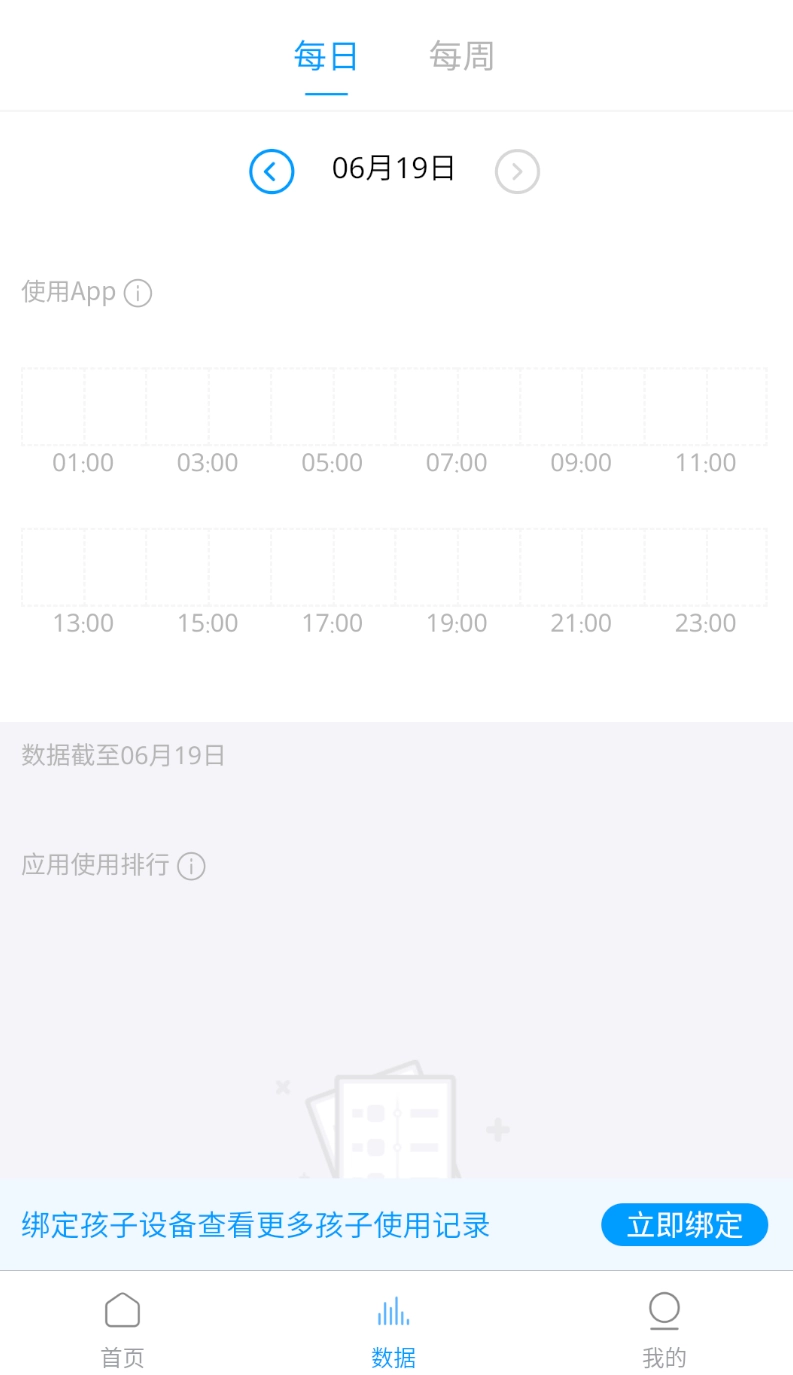Click the 09:00 time label

pos(581,462)
